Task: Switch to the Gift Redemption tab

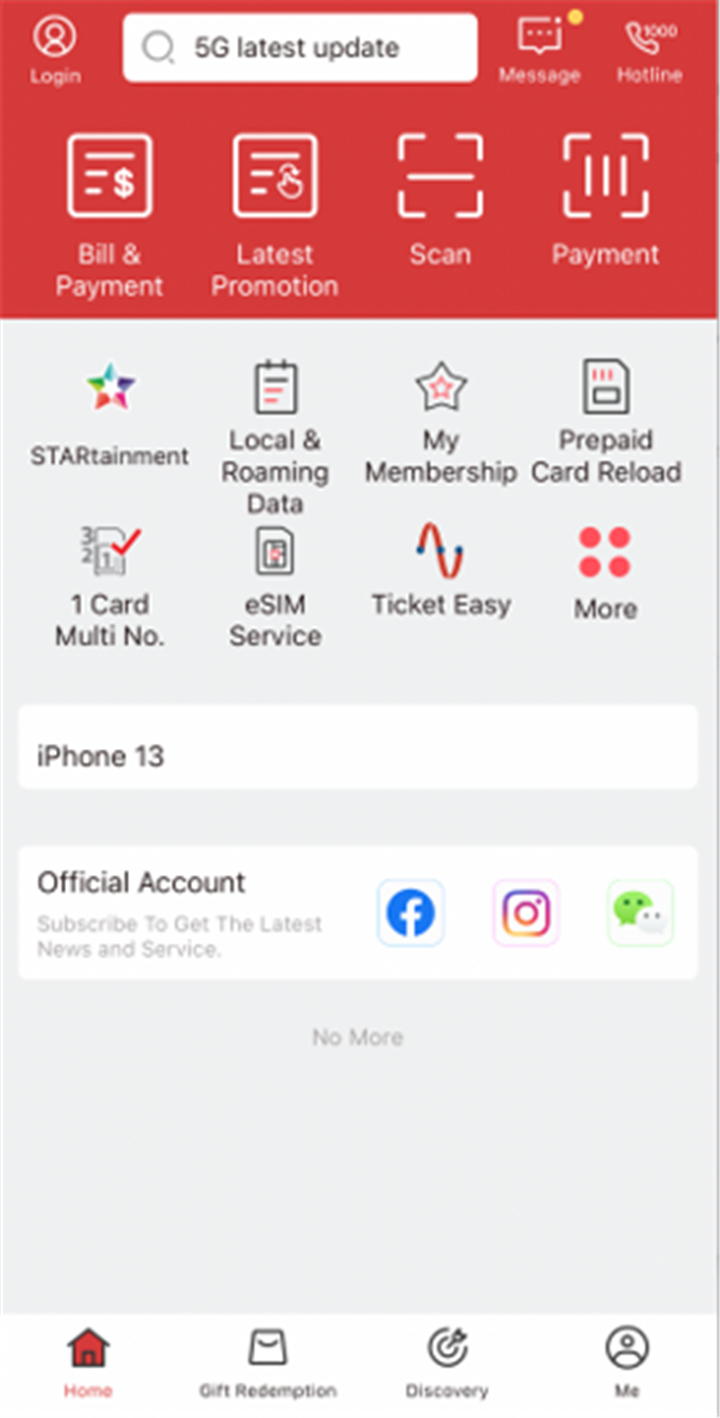Action: point(267,1362)
